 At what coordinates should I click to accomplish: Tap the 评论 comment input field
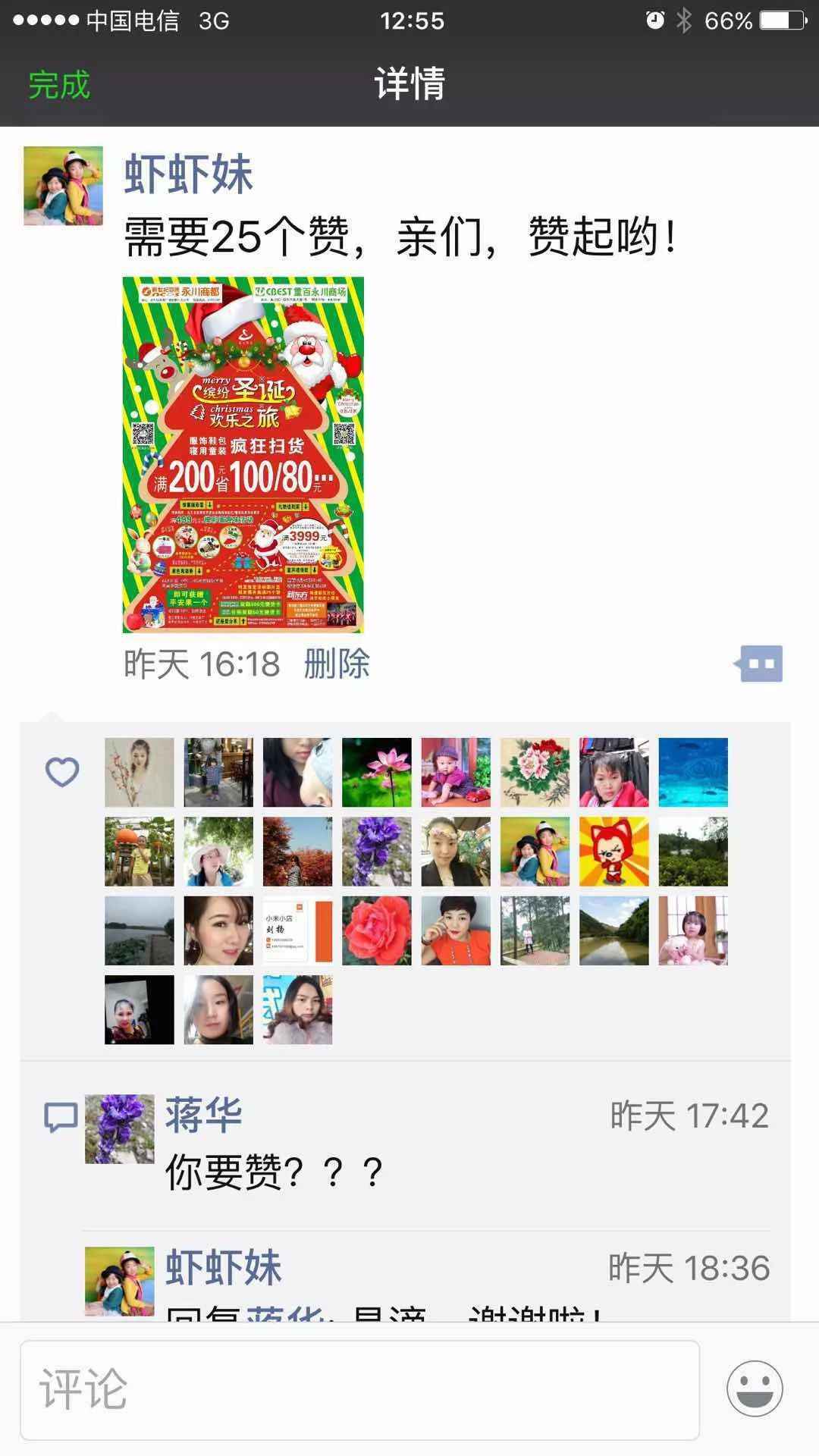[x=359, y=1389]
